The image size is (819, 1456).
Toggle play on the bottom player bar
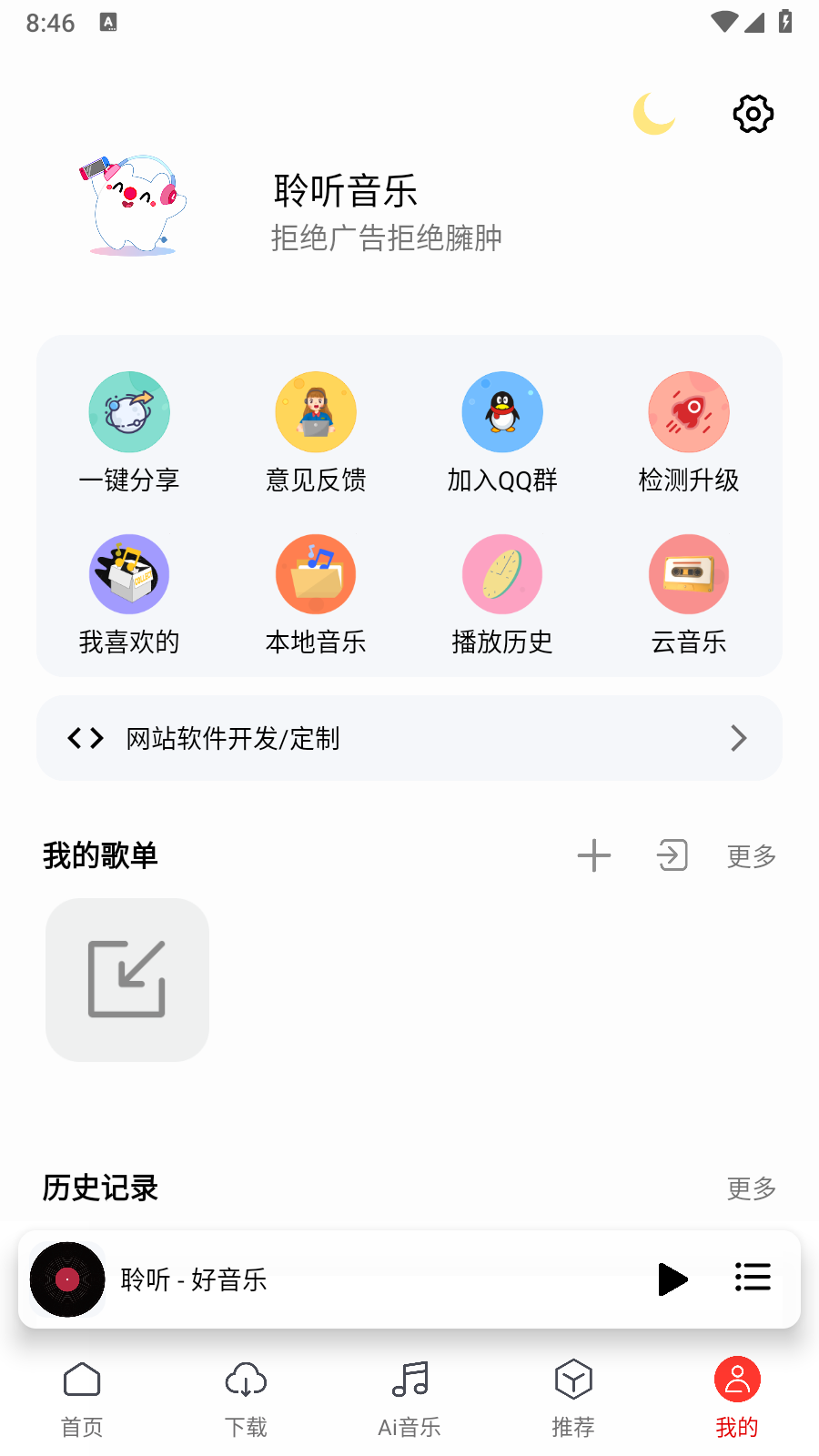[672, 1279]
